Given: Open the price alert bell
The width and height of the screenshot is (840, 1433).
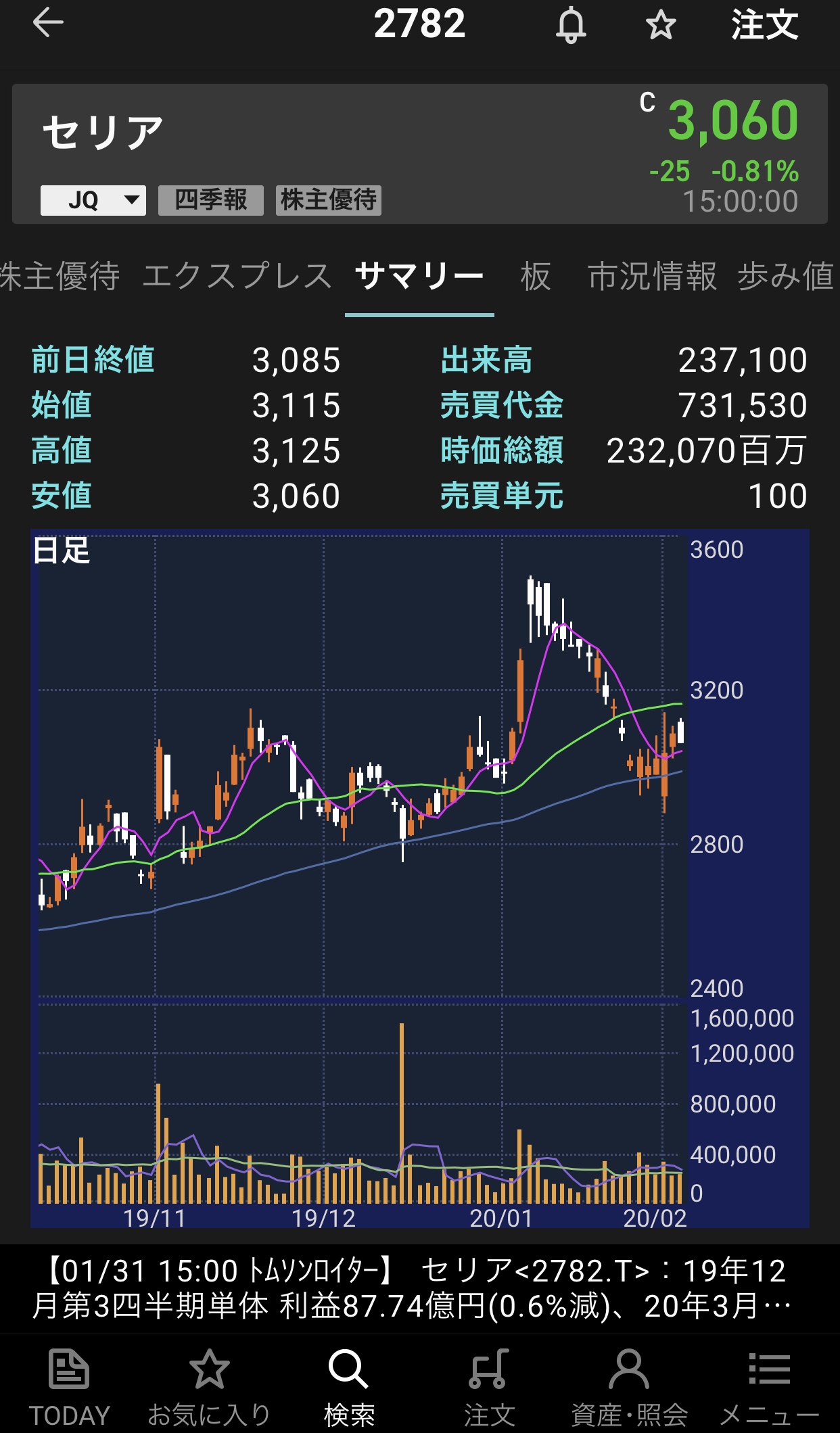Looking at the screenshot, I should pyautogui.click(x=571, y=26).
